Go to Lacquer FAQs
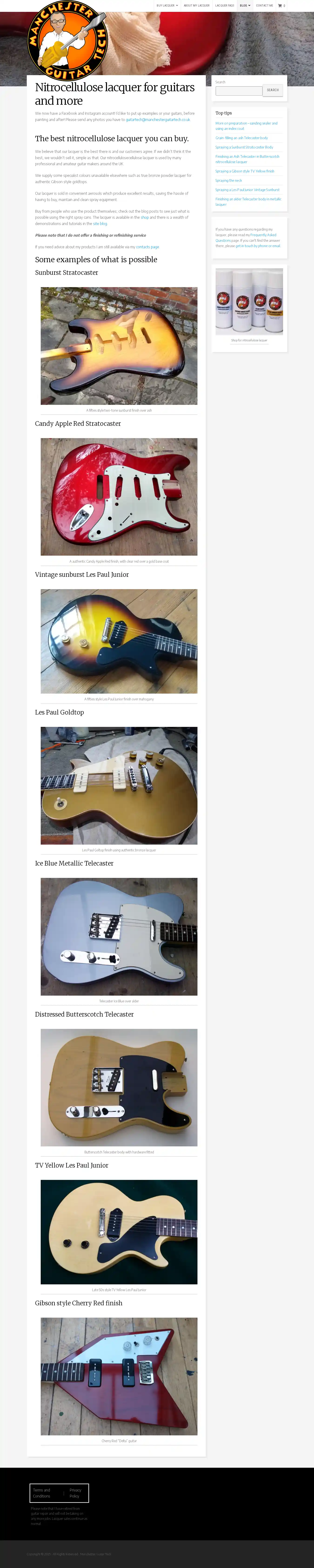This screenshot has height=1568, width=314. point(224,6)
